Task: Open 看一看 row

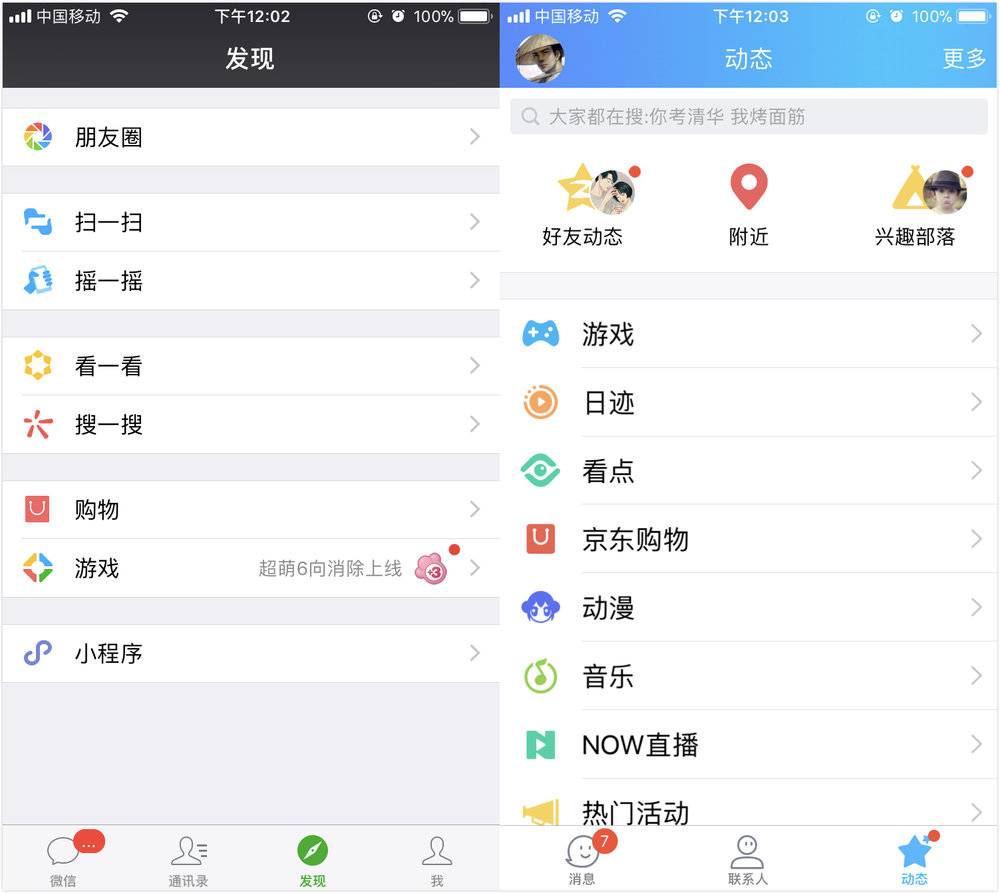Action: (x=250, y=366)
